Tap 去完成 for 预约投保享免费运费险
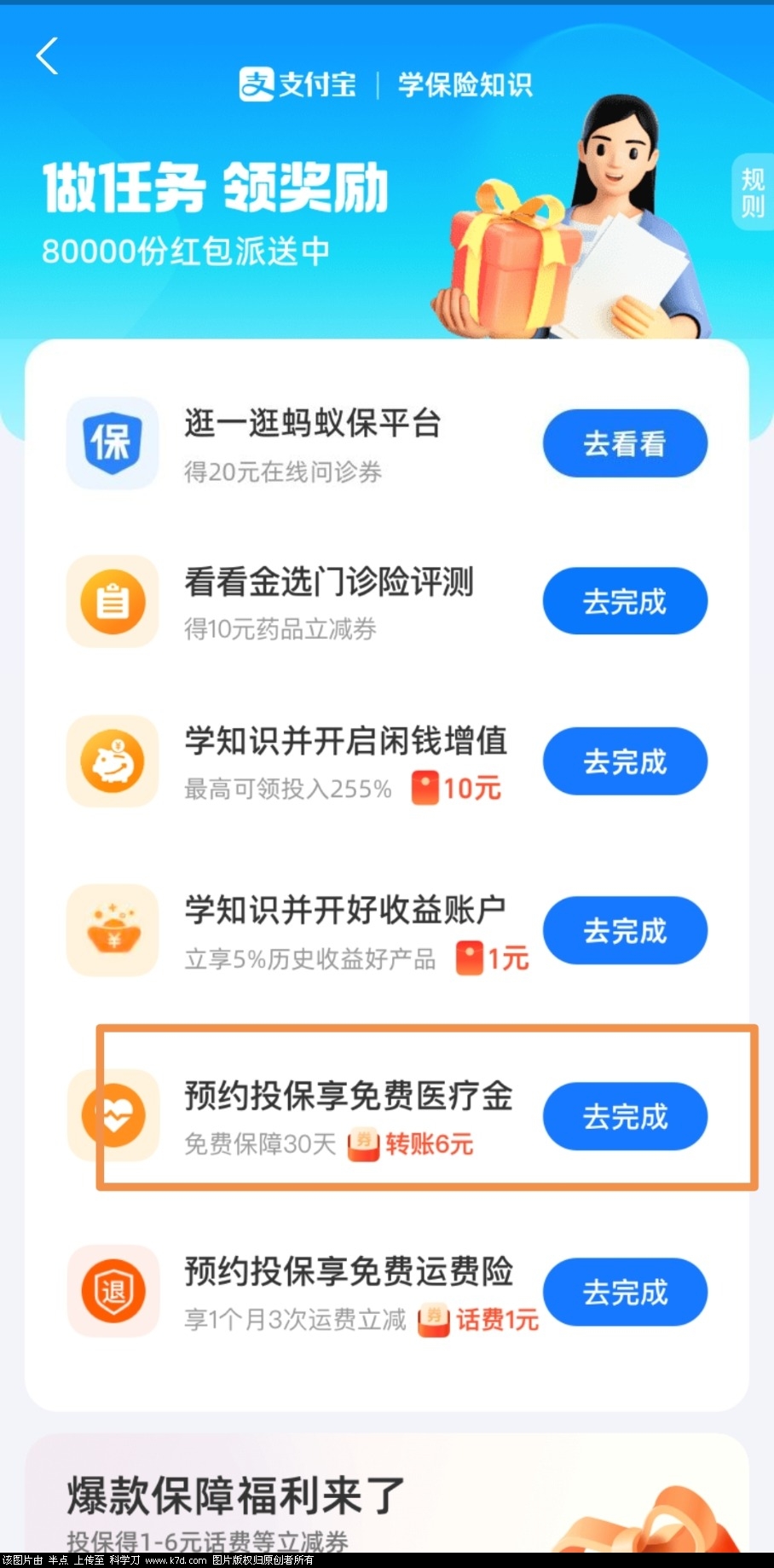The image size is (774, 1568). click(x=625, y=1293)
